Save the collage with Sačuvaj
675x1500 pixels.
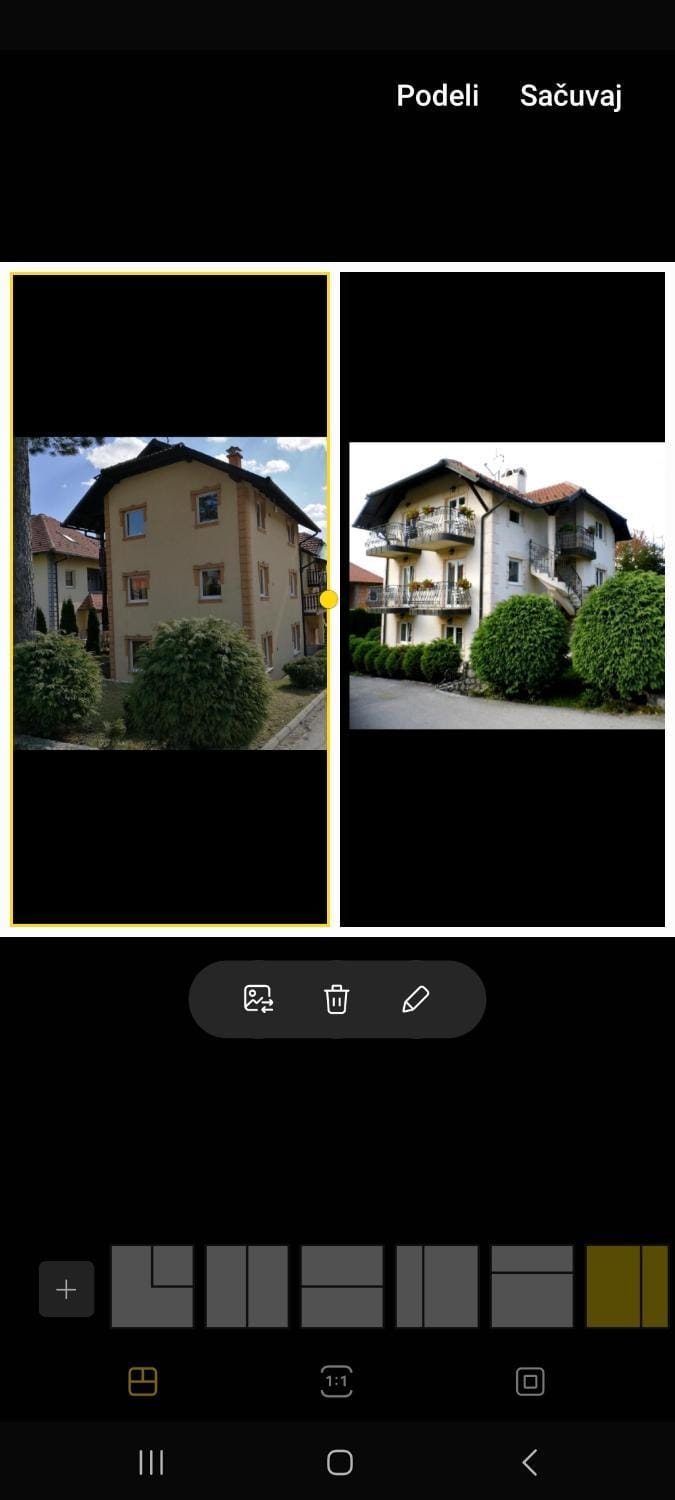(x=570, y=96)
